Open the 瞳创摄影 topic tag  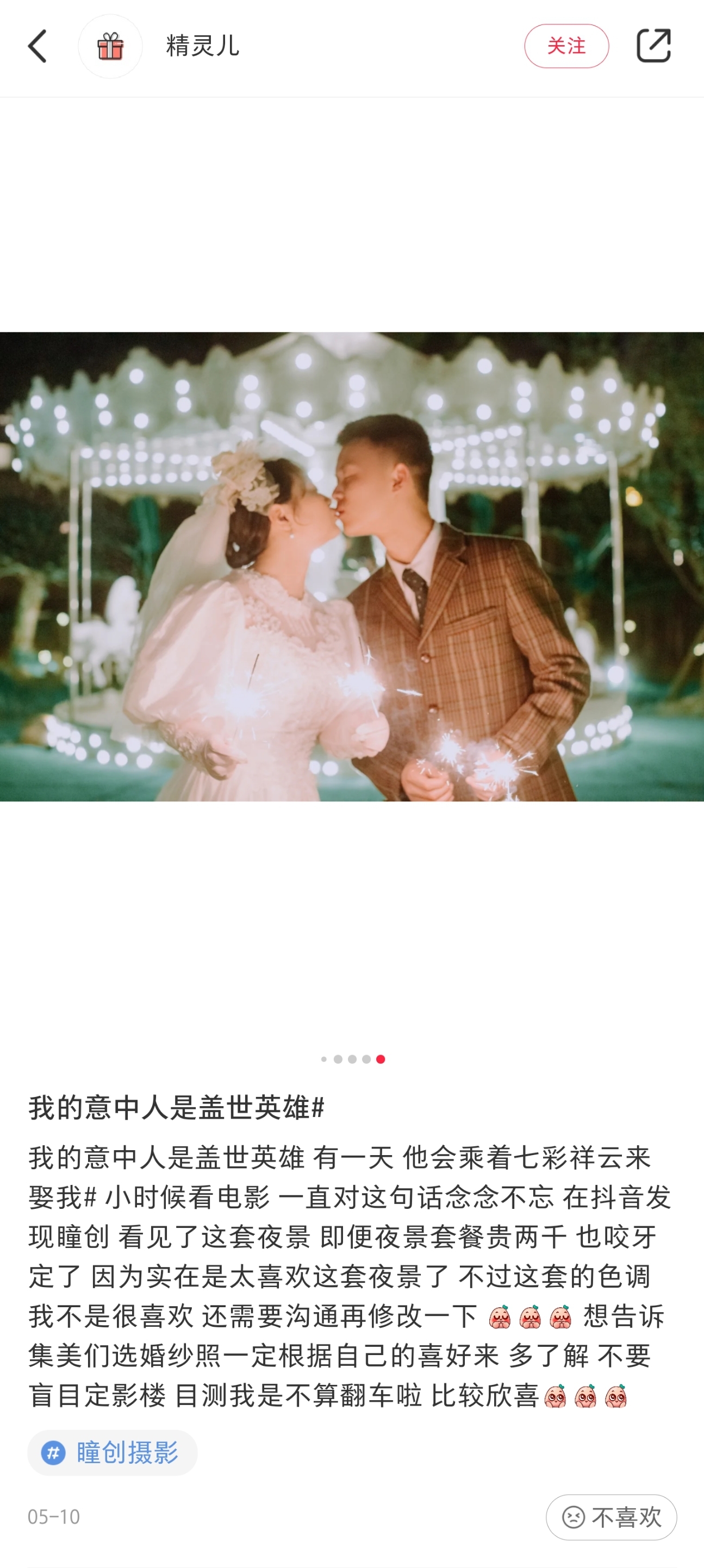point(113,1452)
